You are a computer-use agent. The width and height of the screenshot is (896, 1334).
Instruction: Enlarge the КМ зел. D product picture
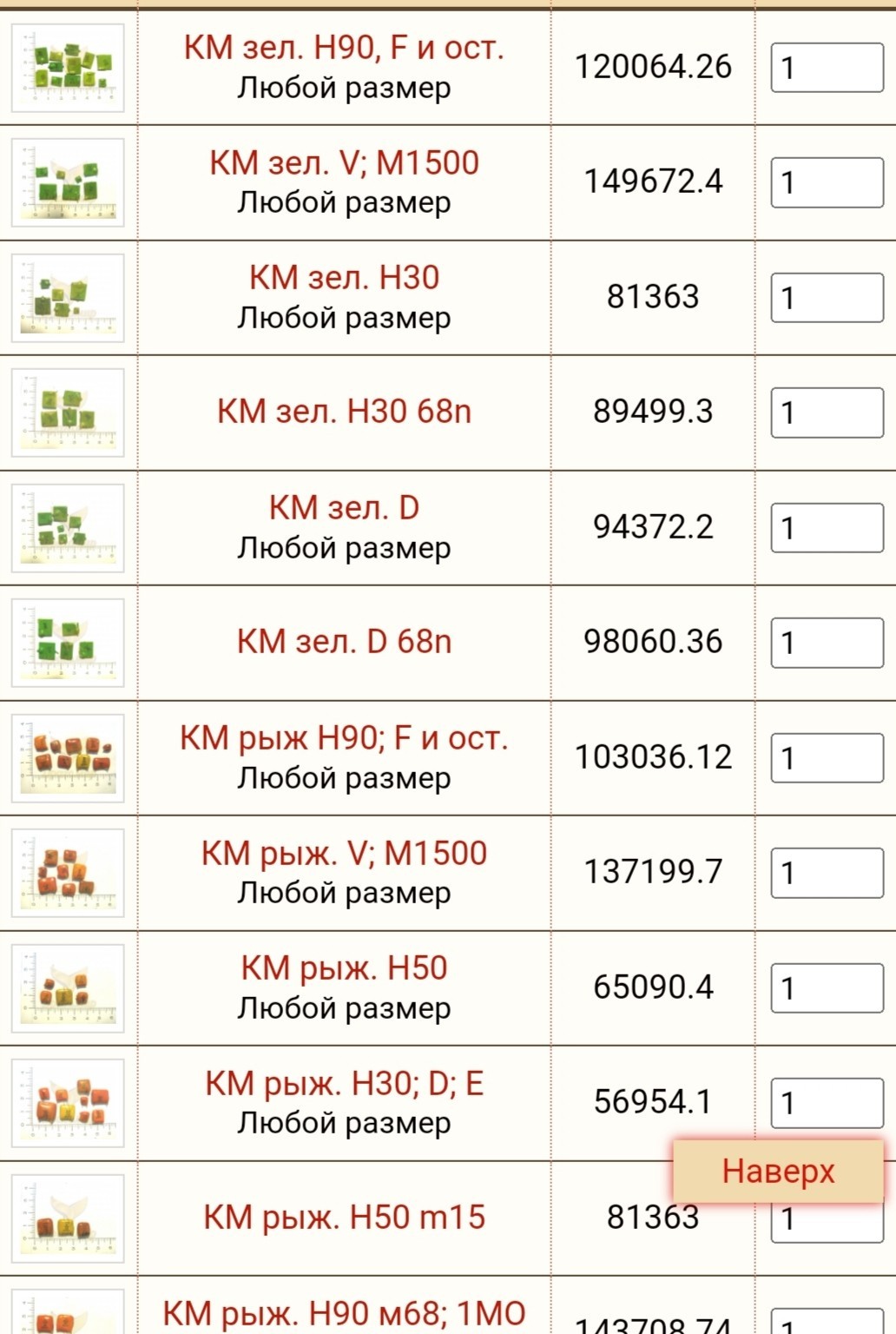coord(68,528)
